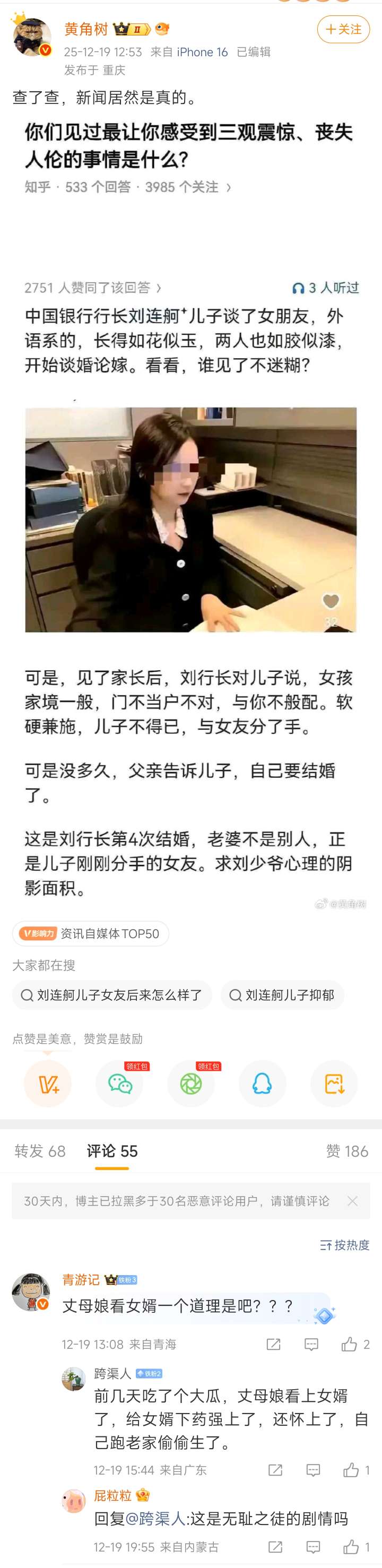Like 青游记's comment

point(349,1344)
